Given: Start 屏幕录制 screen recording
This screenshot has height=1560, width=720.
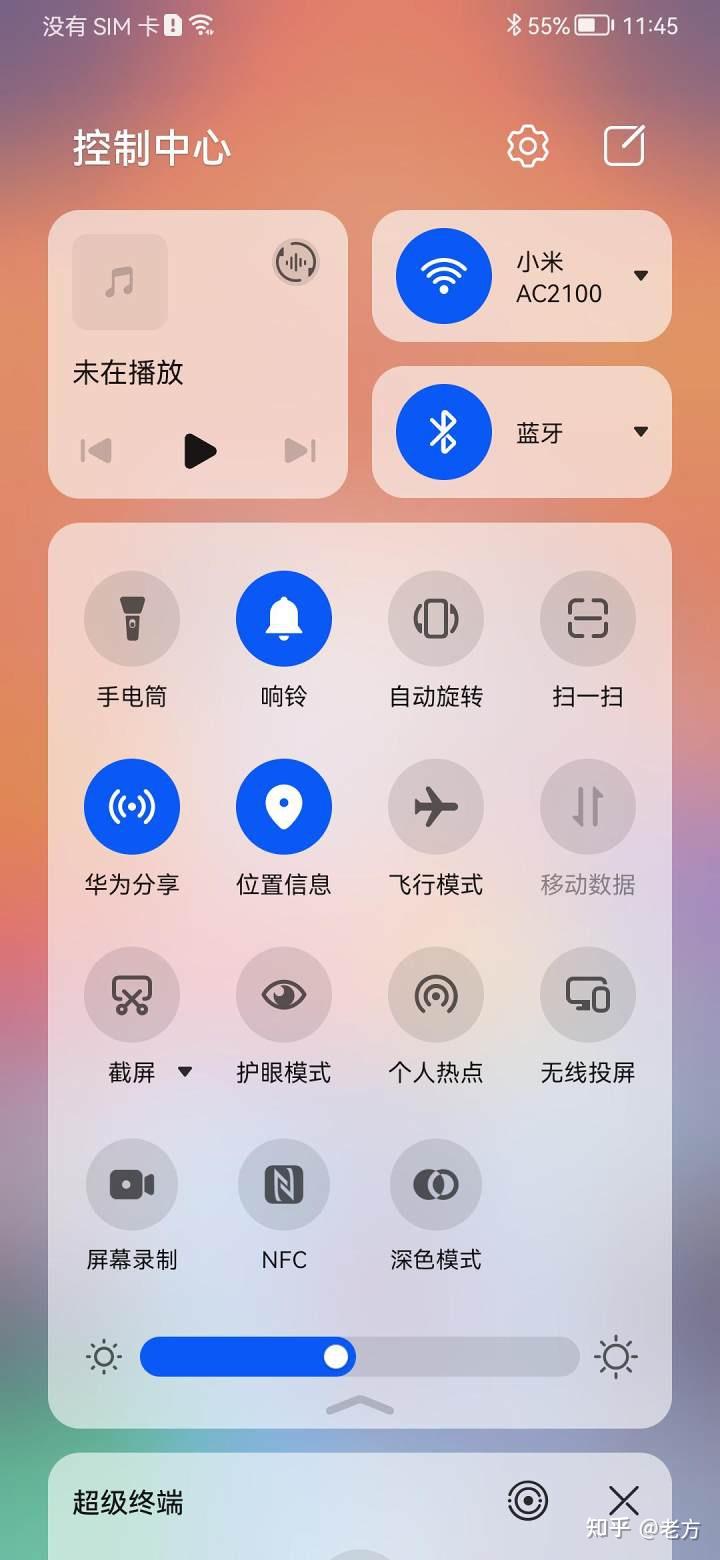Looking at the screenshot, I should coord(132,1185).
